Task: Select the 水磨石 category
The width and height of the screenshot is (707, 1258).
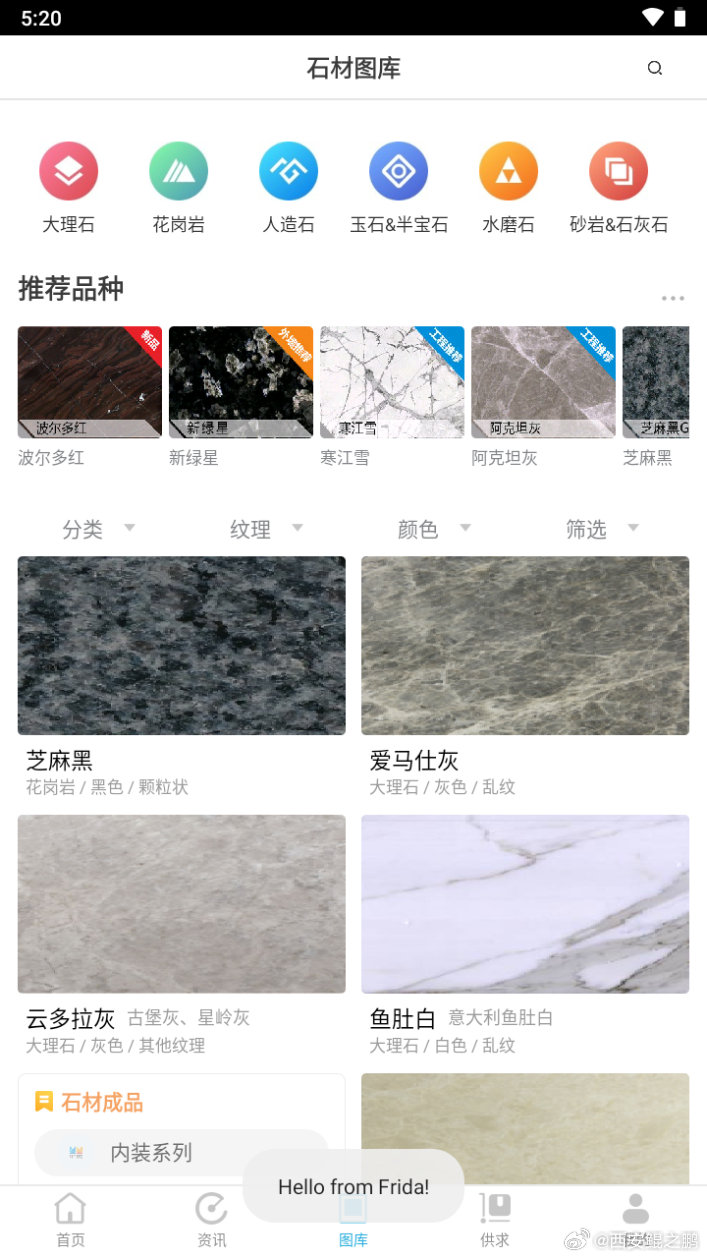Action: (508, 188)
